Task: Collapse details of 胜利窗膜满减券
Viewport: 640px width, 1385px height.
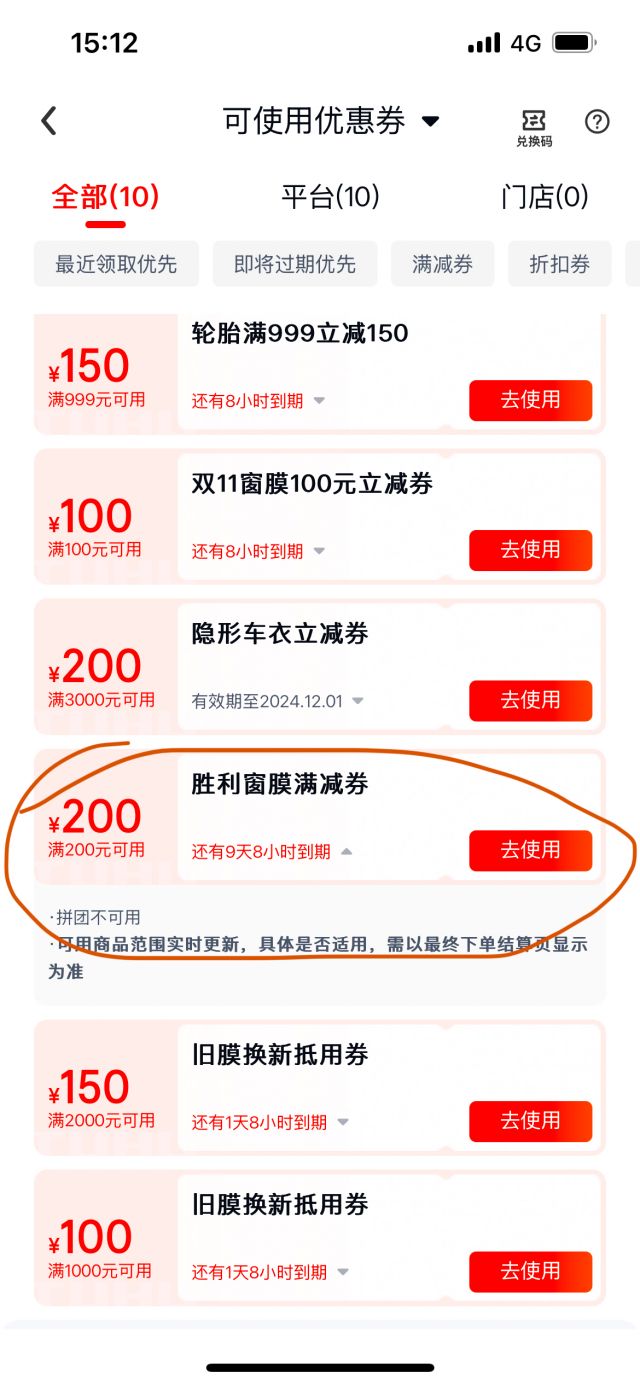Action: tap(347, 852)
